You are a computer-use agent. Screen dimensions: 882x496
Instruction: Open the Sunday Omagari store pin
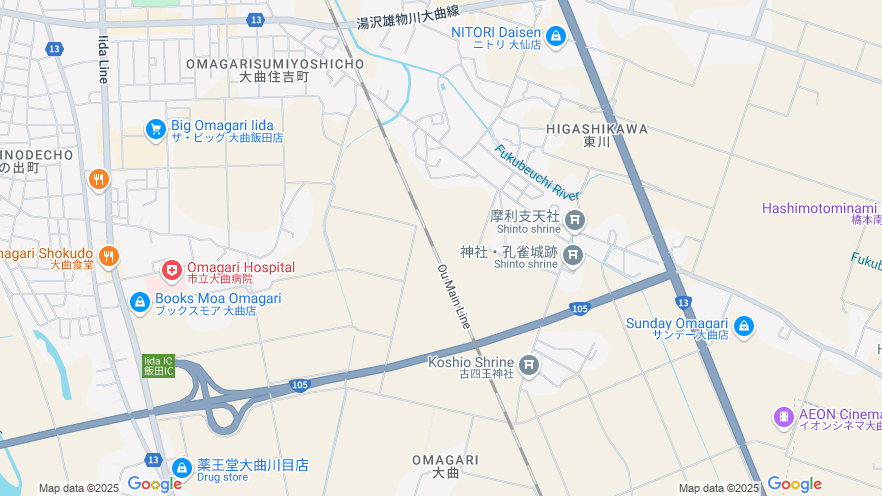point(743,327)
